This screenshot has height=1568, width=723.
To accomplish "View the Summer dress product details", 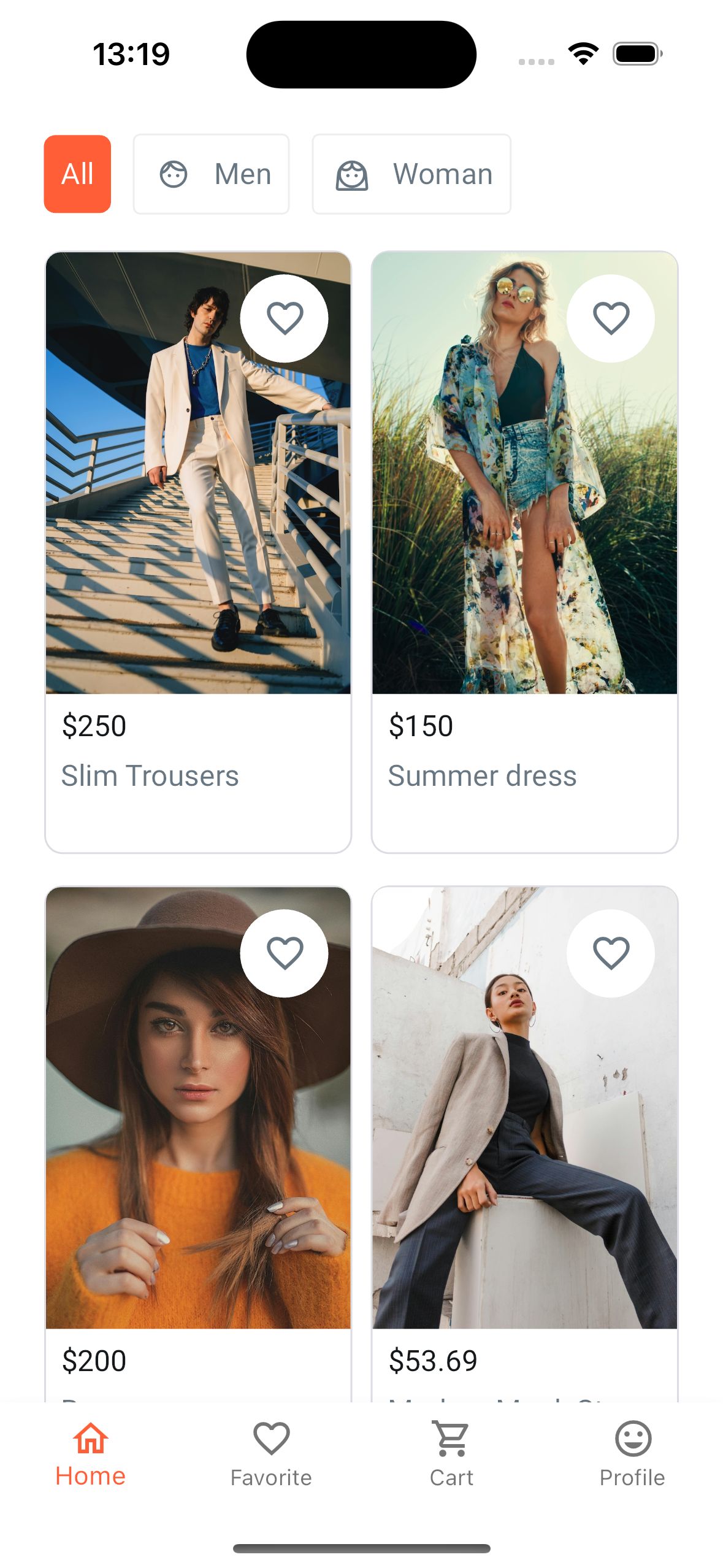I will 525,551.
